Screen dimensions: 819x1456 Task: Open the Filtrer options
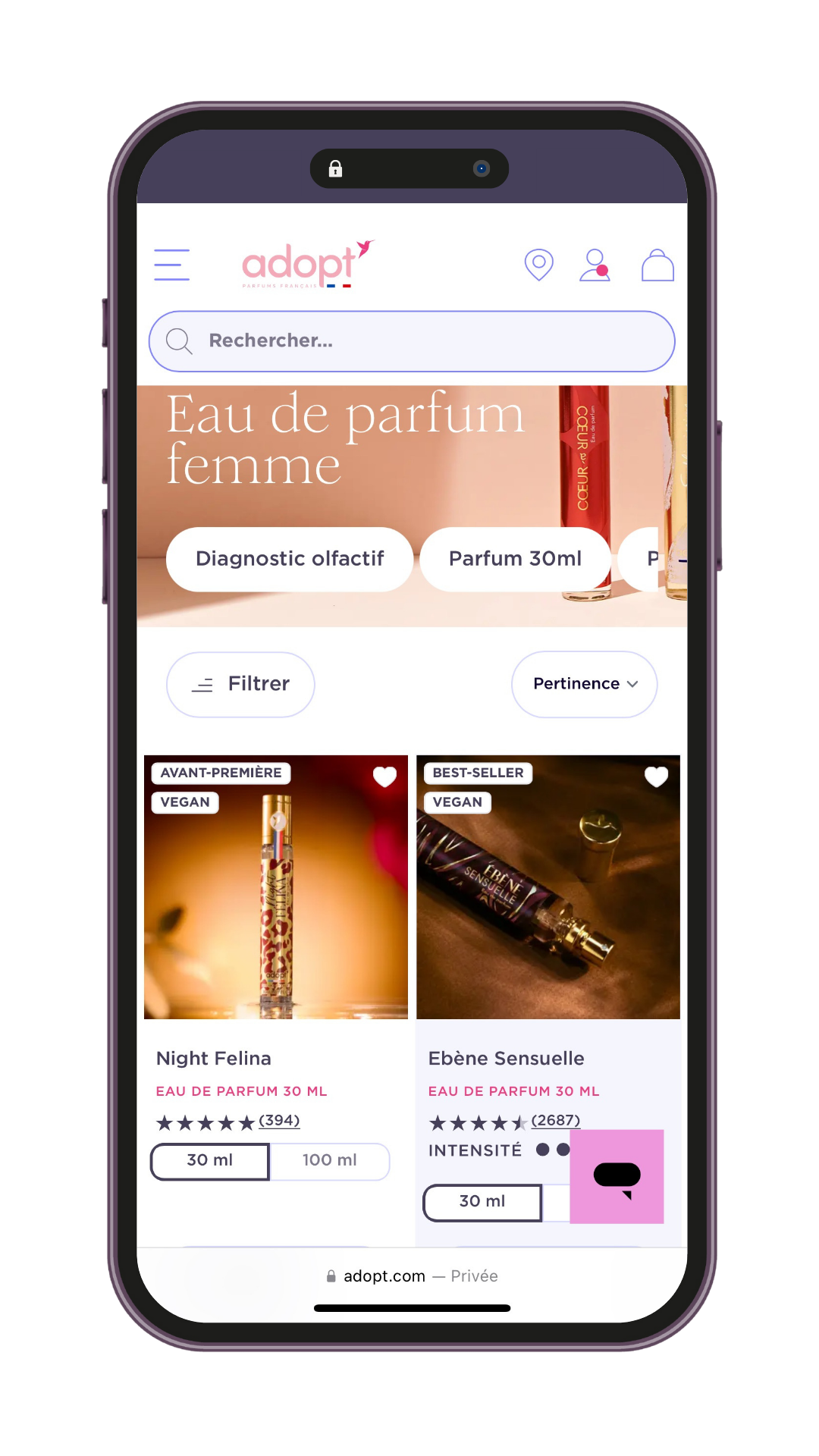tap(240, 684)
